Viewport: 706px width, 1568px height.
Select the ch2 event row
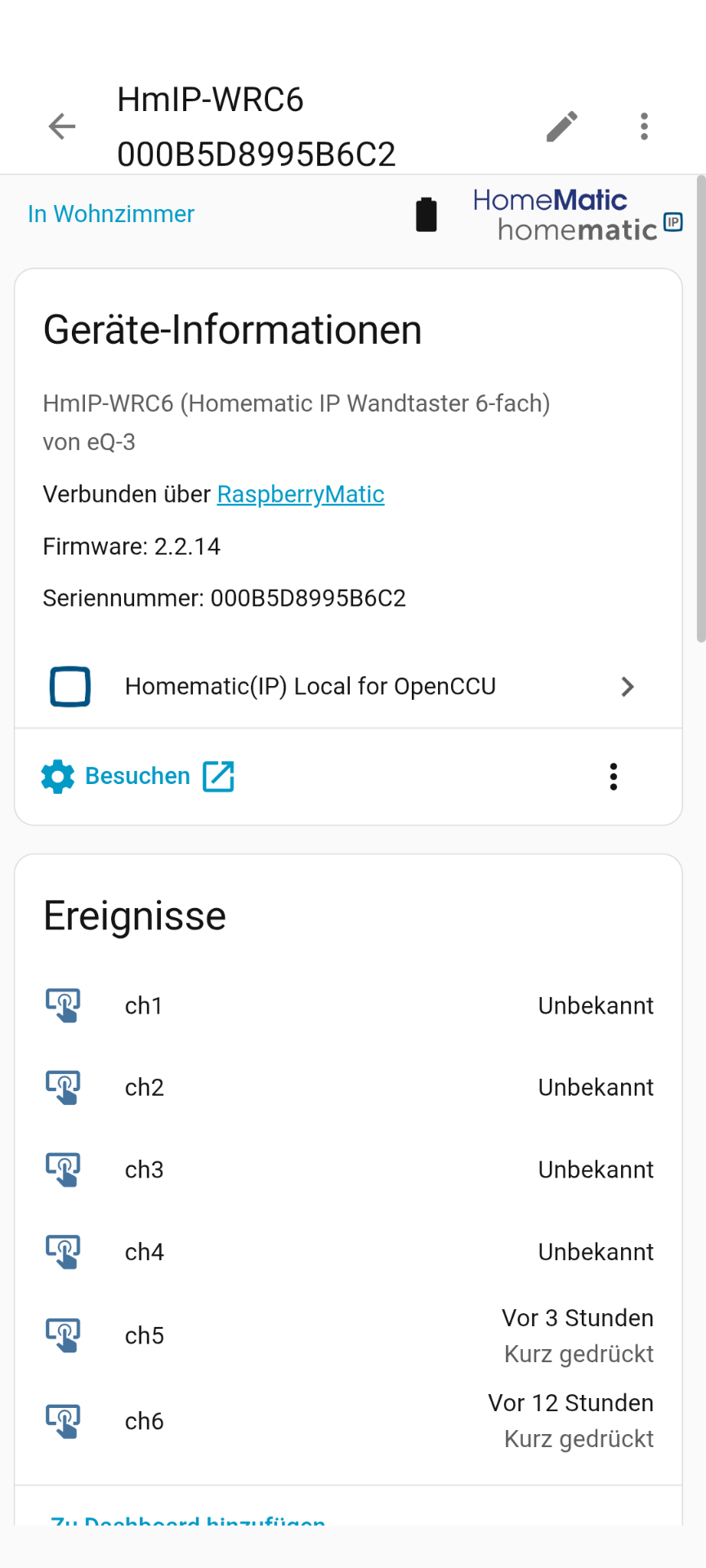click(348, 1087)
